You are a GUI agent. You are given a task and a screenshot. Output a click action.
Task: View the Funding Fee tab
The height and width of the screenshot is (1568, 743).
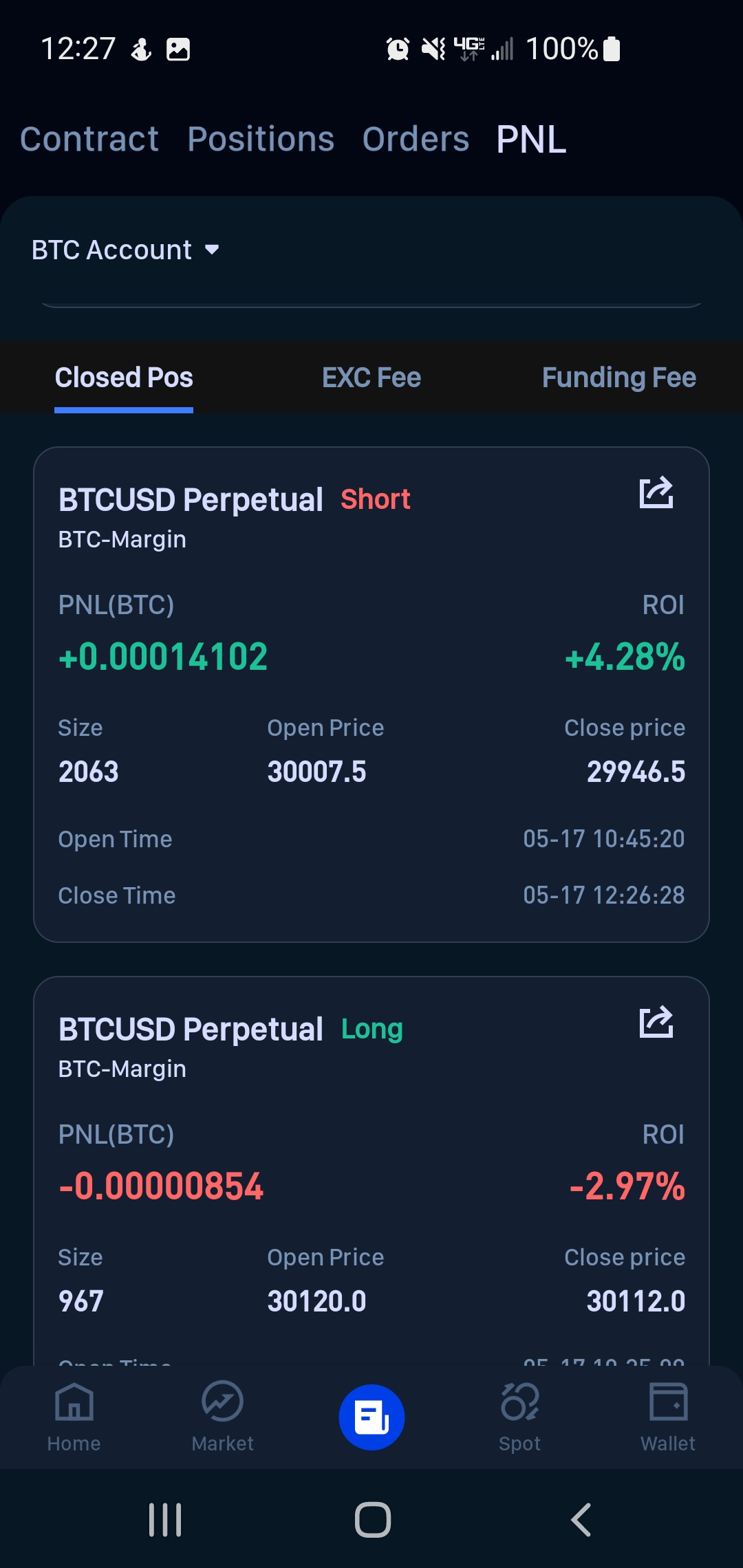619,378
